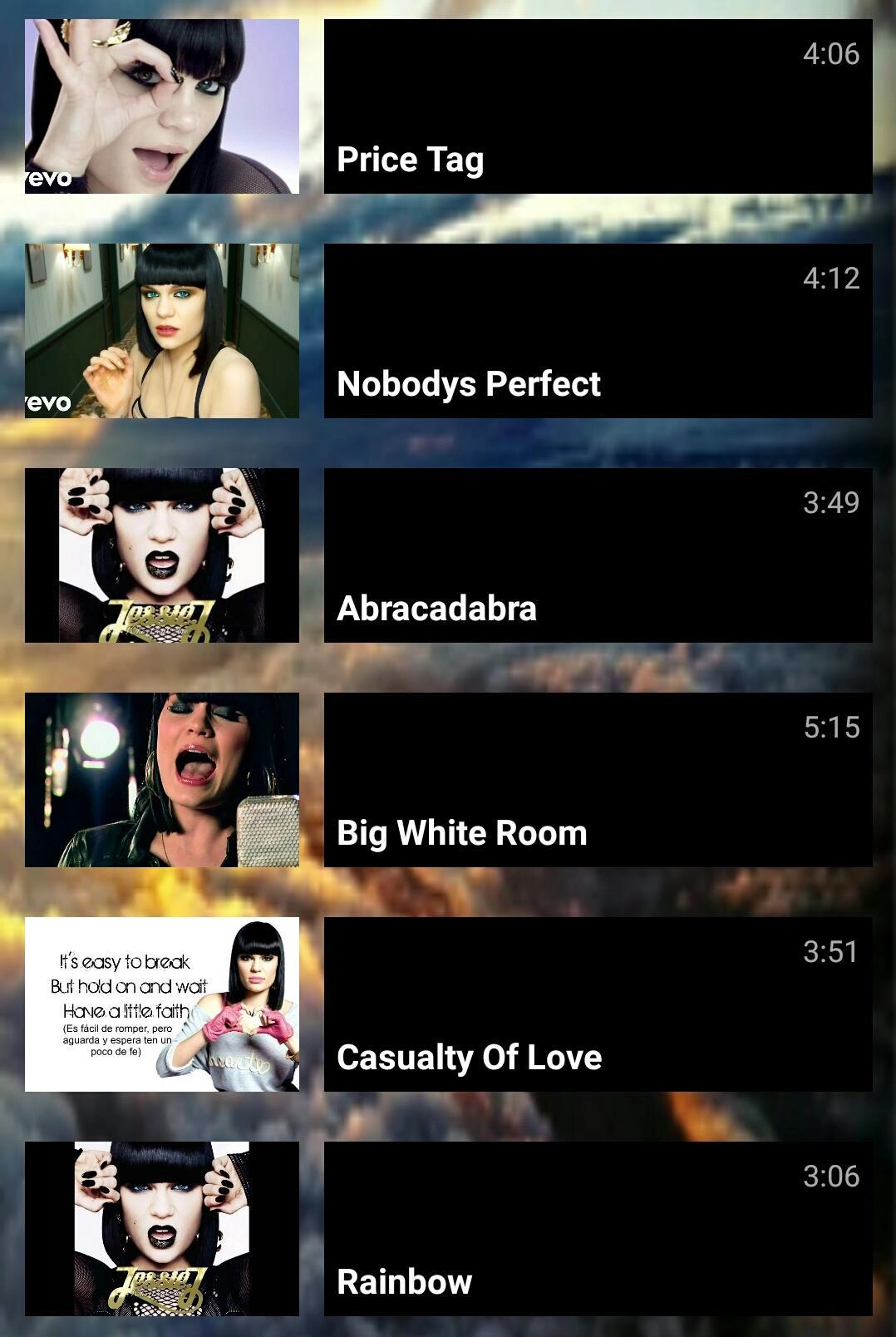Tap the Abracadabra album cover thumbnail

tap(162, 555)
